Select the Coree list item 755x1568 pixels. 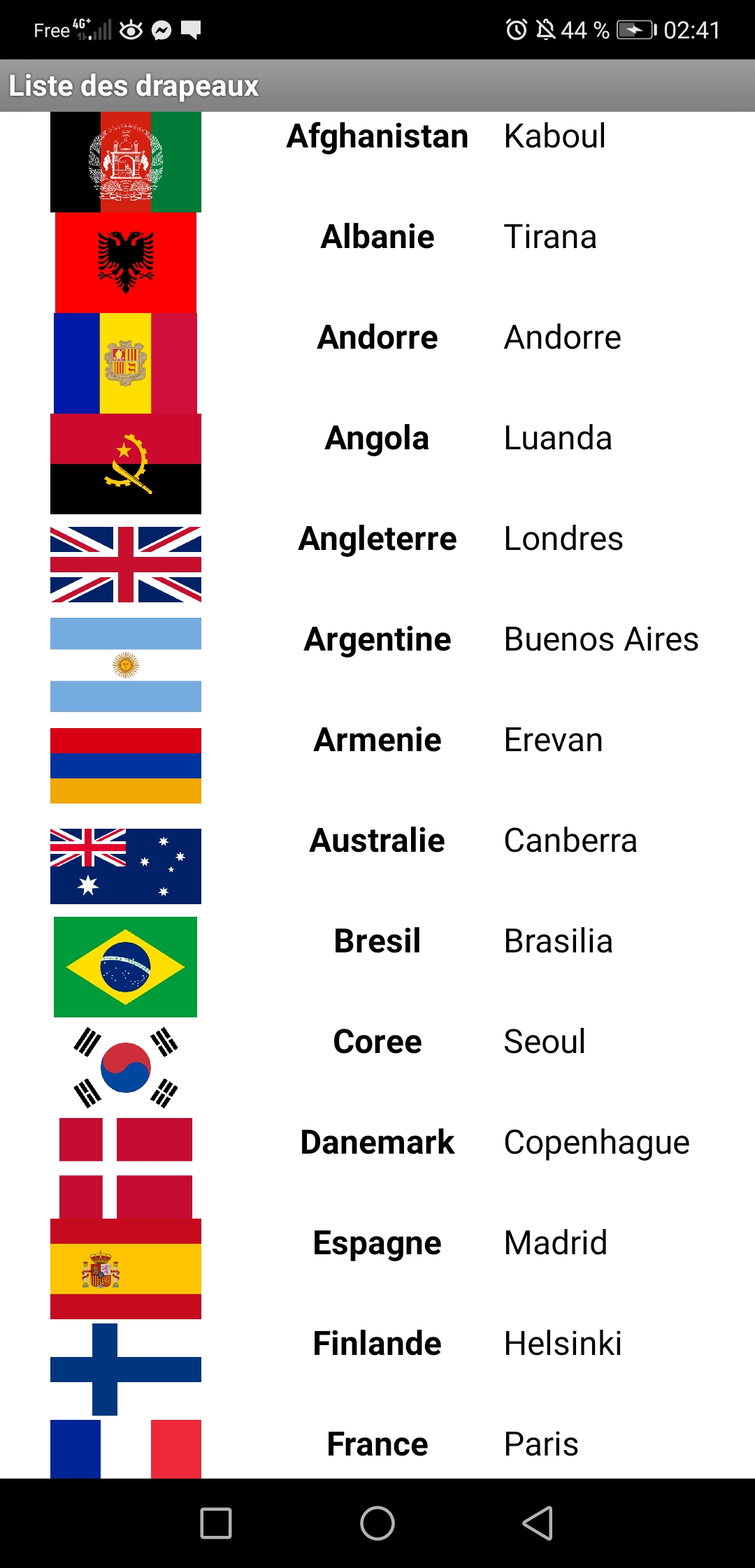click(377, 1068)
